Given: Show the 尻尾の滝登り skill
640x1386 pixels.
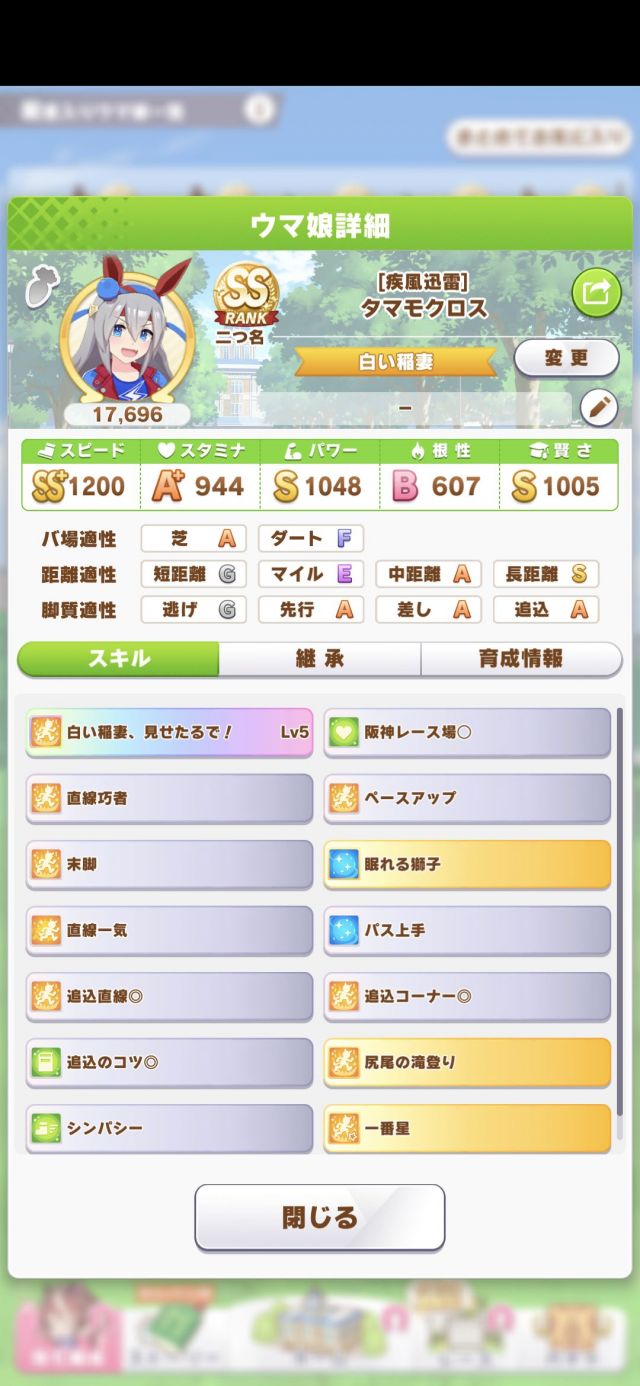Looking at the screenshot, I should (467, 1062).
